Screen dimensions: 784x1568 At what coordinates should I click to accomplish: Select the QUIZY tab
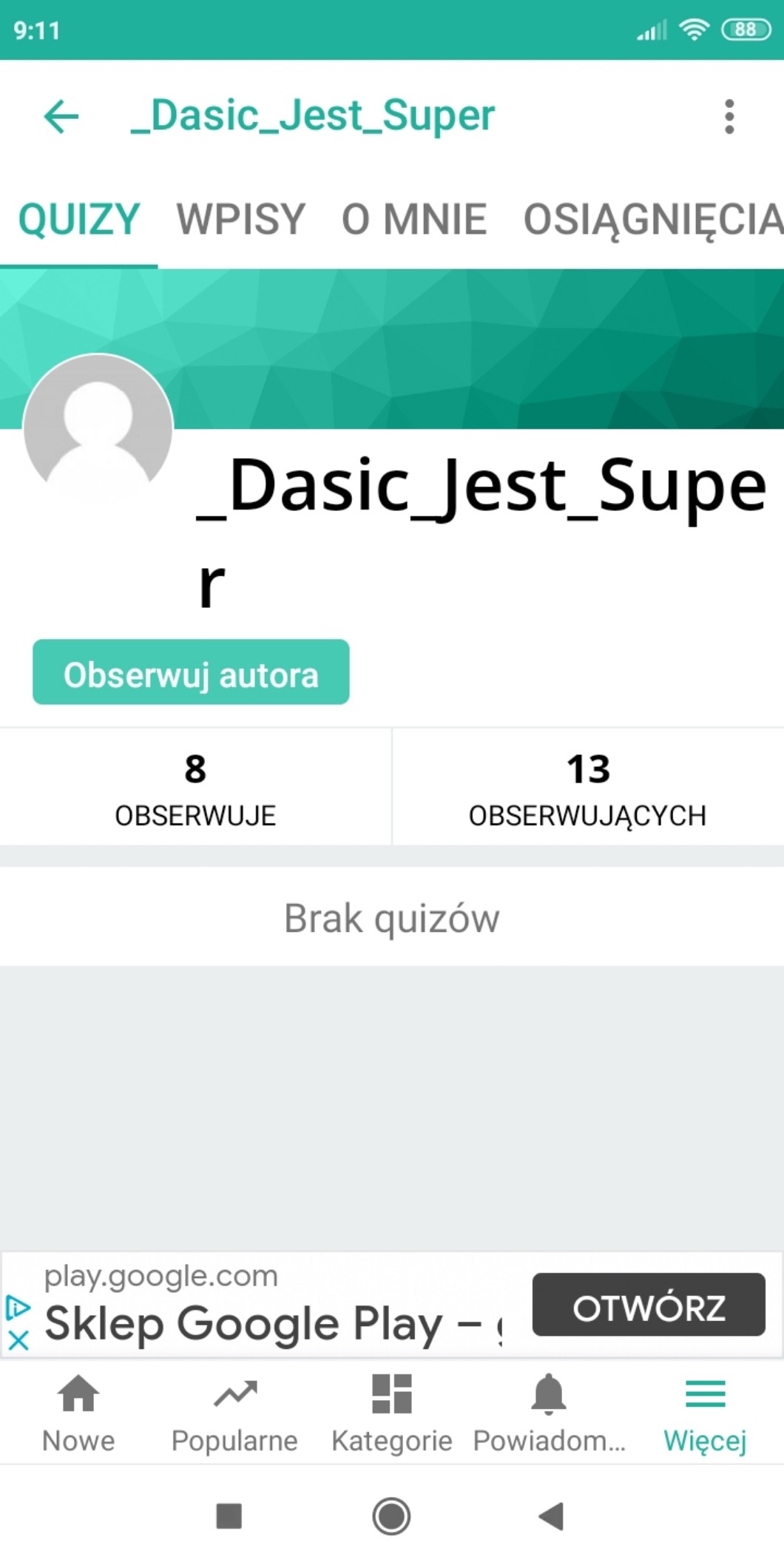tap(79, 219)
